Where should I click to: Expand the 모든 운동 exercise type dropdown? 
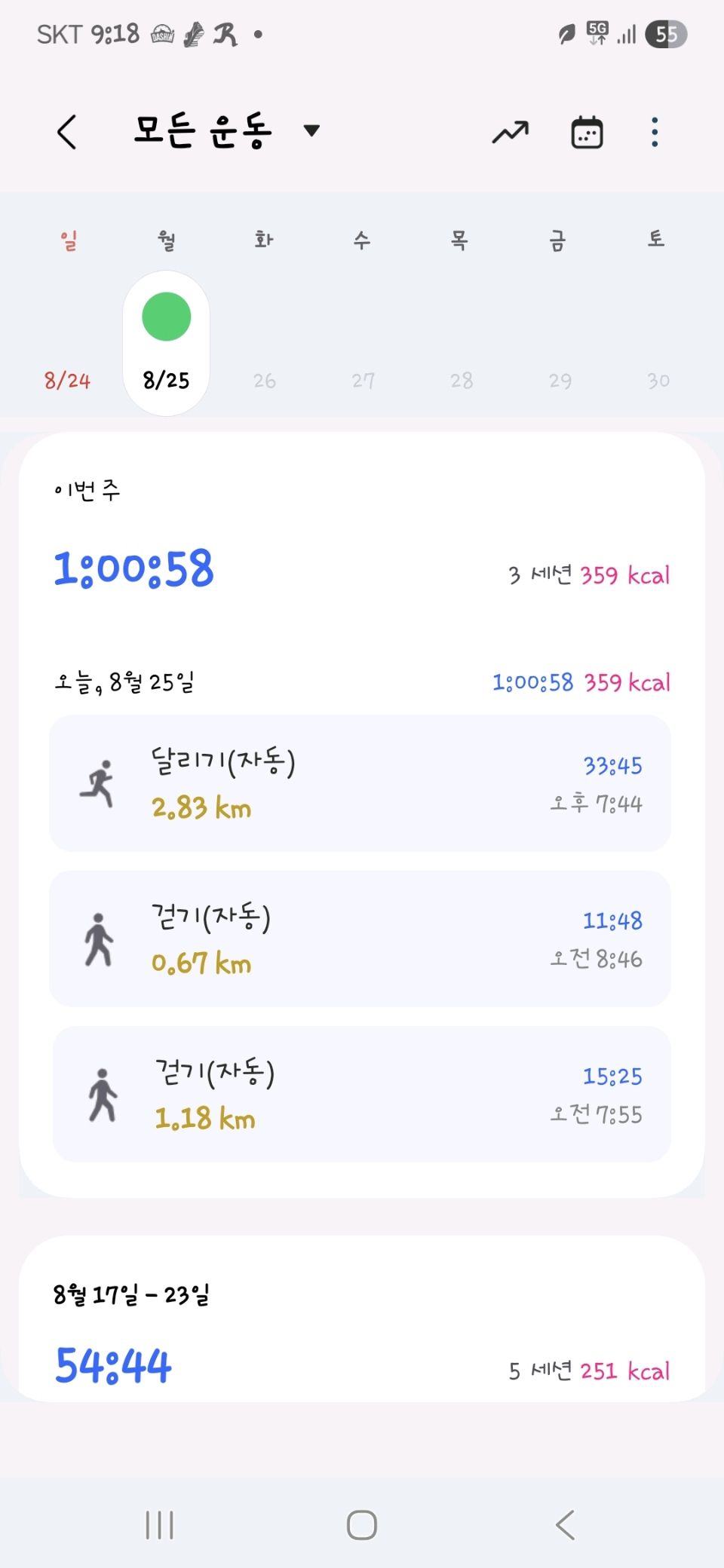pos(227,131)
